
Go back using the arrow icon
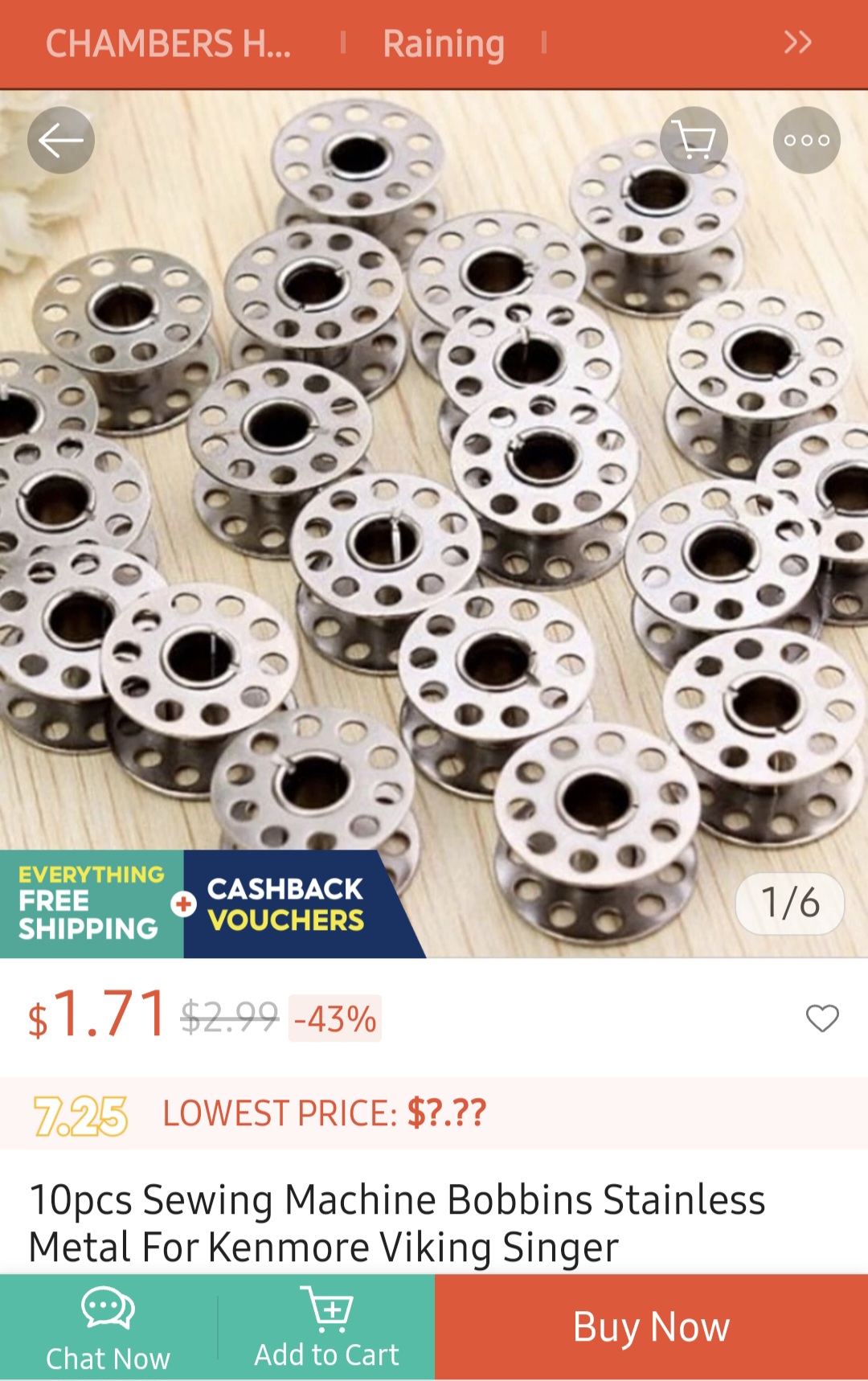[x=61, y=141]
